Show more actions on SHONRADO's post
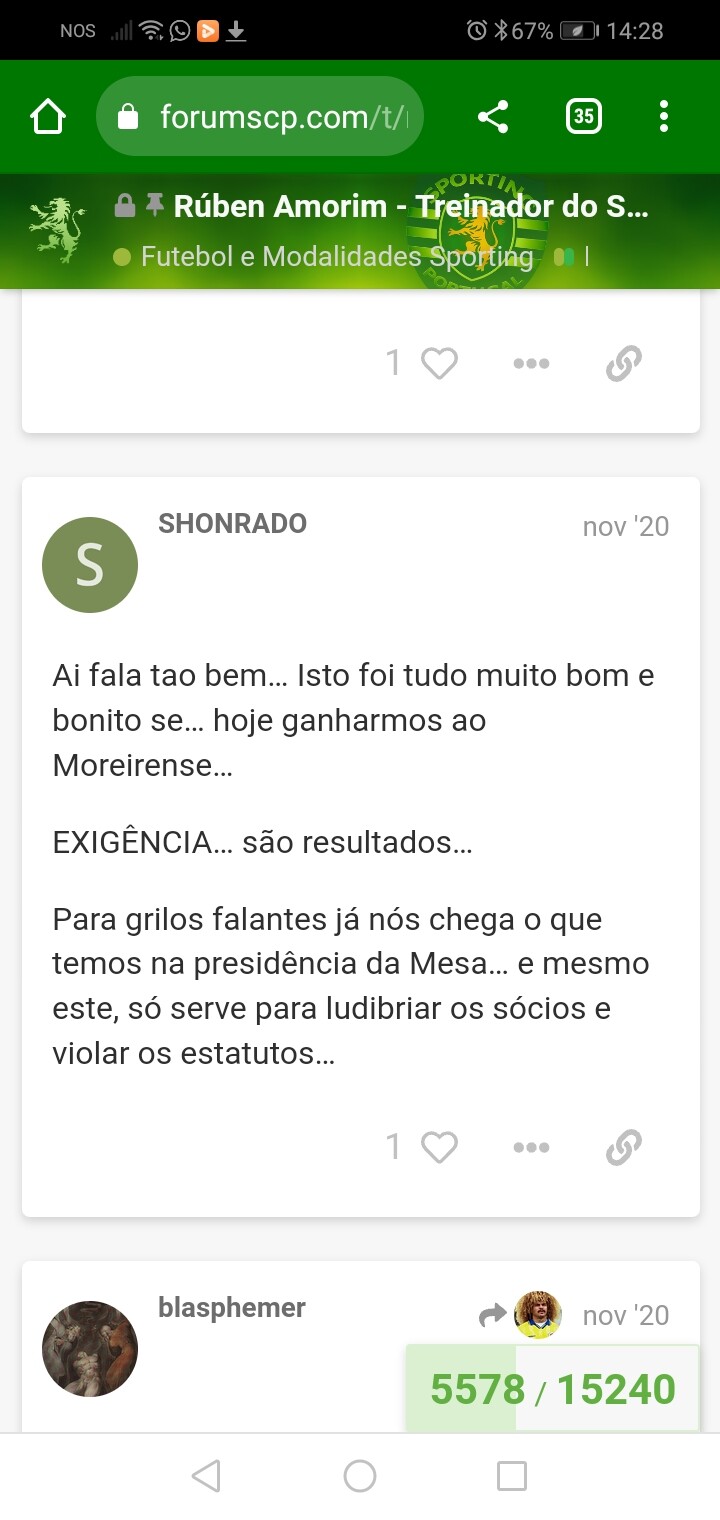The image size is (720, 1520). point(531,1147)
